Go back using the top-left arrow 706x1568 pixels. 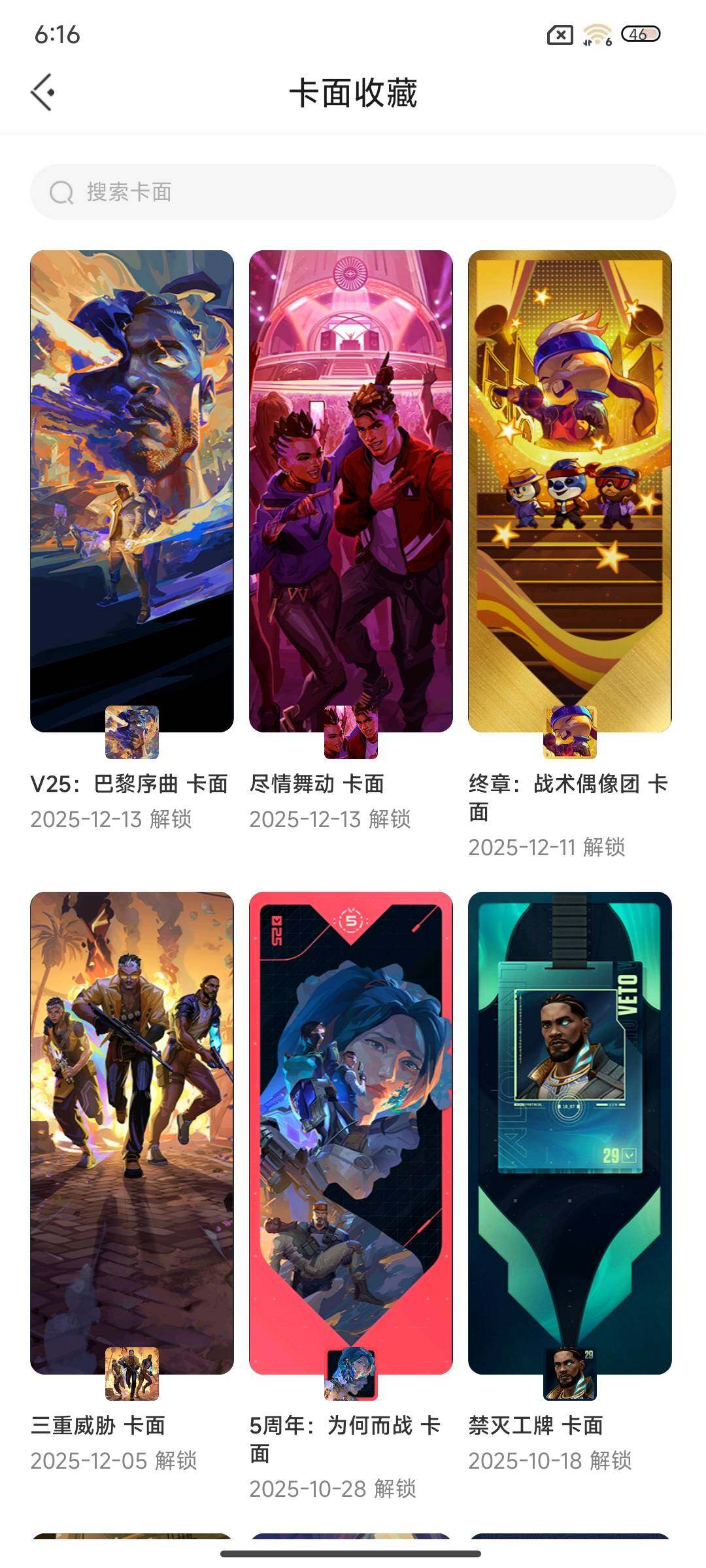(43, 93)
